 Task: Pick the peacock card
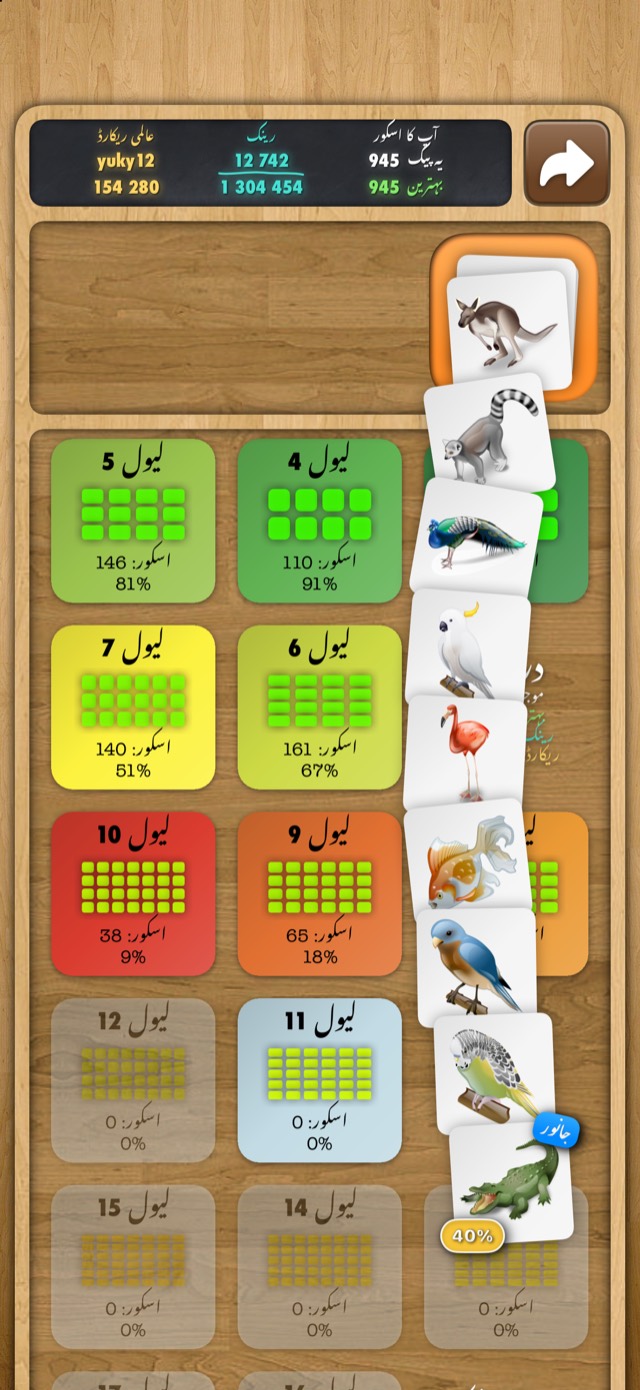tap(475, 537)
